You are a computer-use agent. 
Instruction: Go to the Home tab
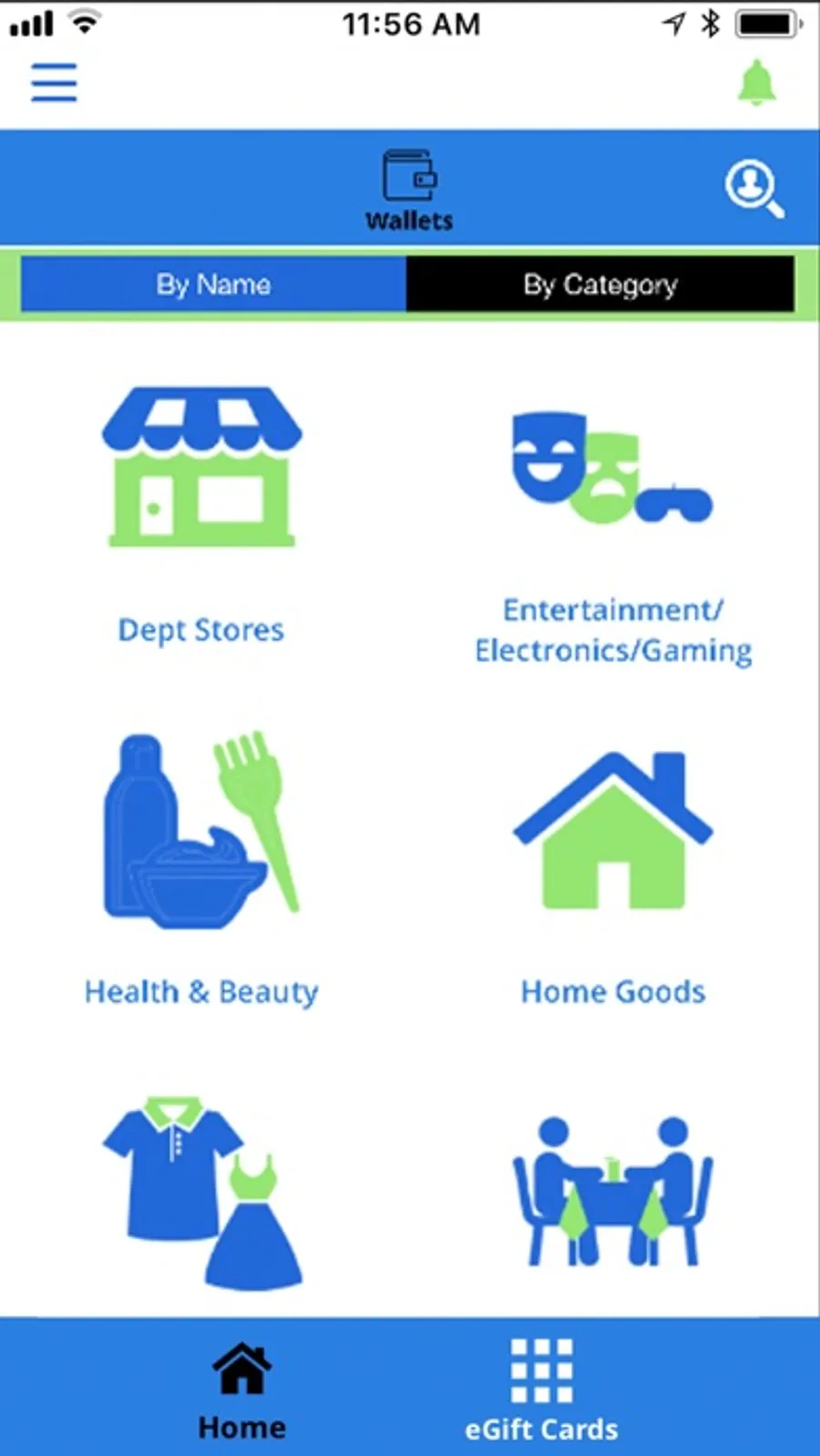point(241,1389)
